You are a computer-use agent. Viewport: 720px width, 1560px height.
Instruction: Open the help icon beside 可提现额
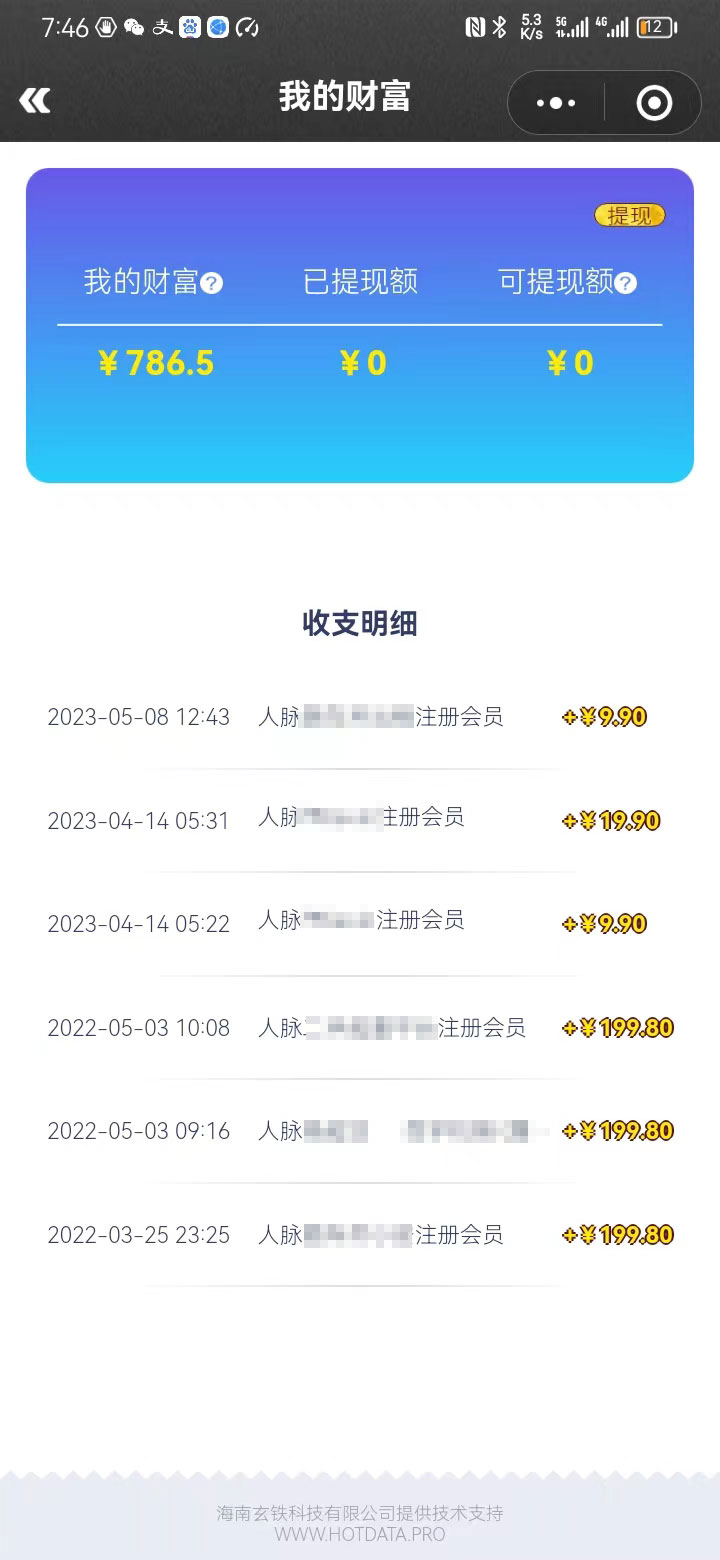click(x=625, y=284)
